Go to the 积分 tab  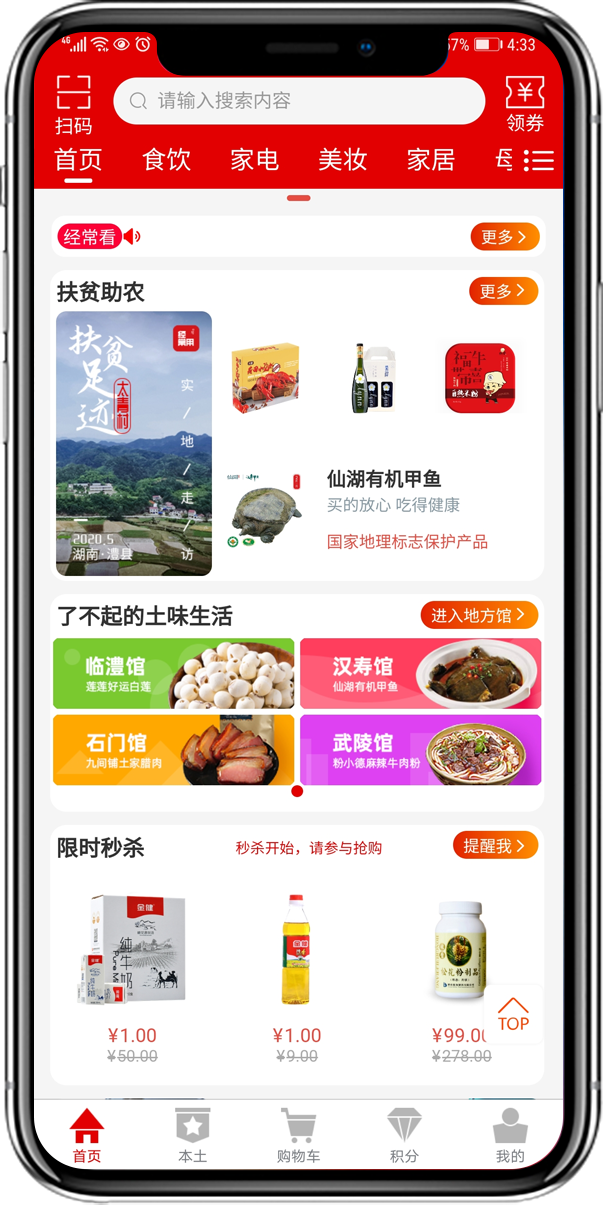click(404, 1134)
